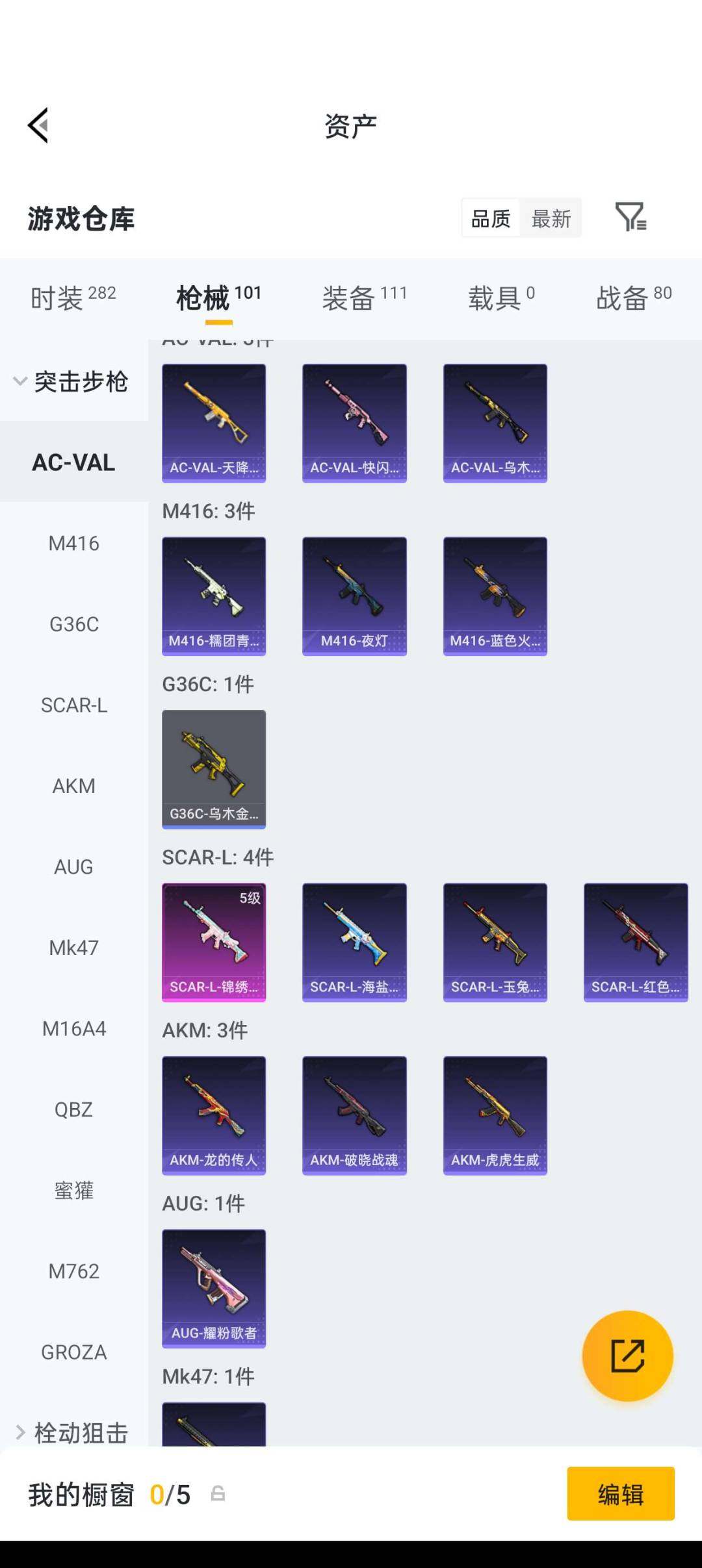Collapse the 突击步枪 category

71,381
